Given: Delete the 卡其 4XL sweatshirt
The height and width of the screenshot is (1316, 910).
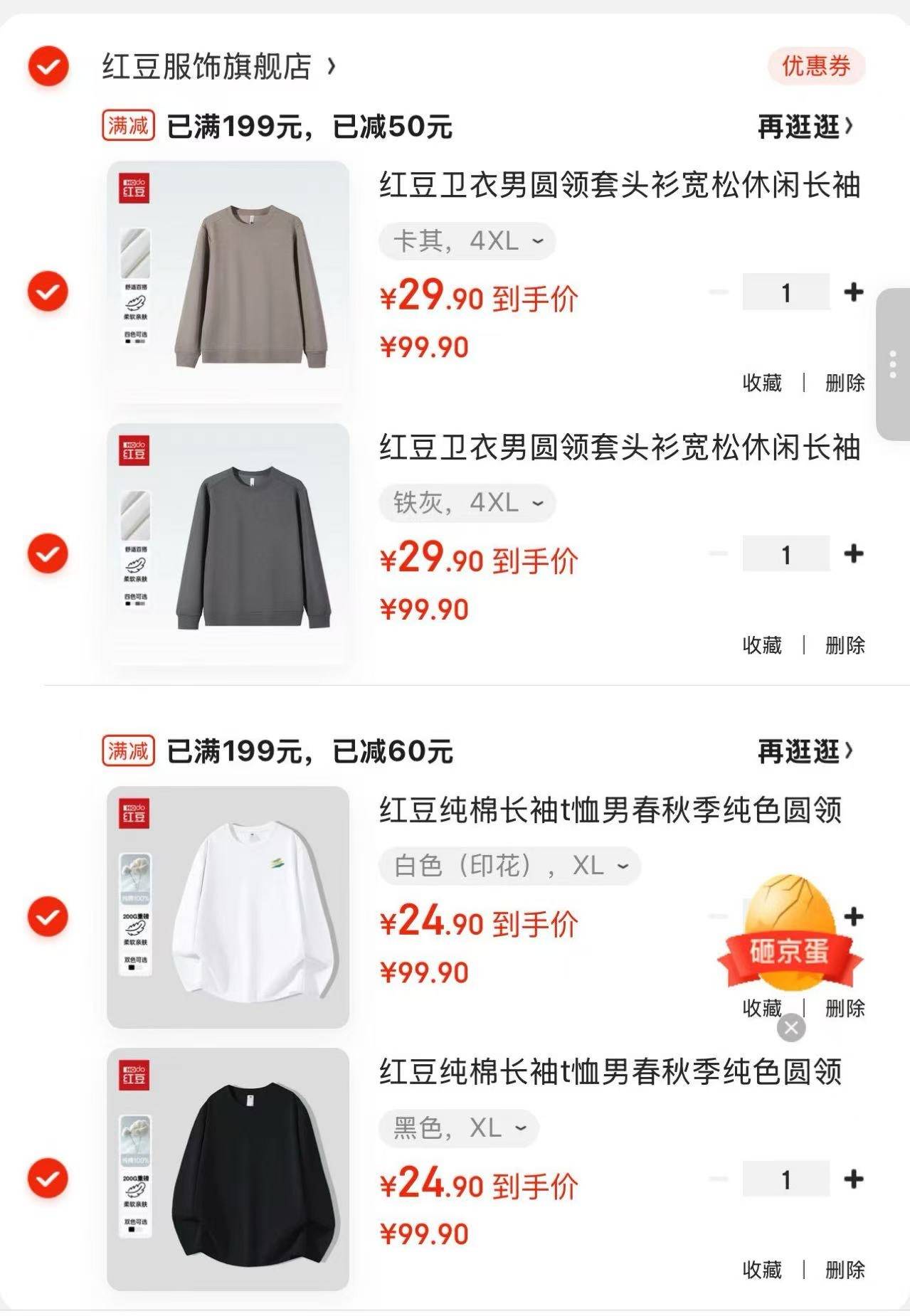Looking at the screenshot, I should [845, 383].
